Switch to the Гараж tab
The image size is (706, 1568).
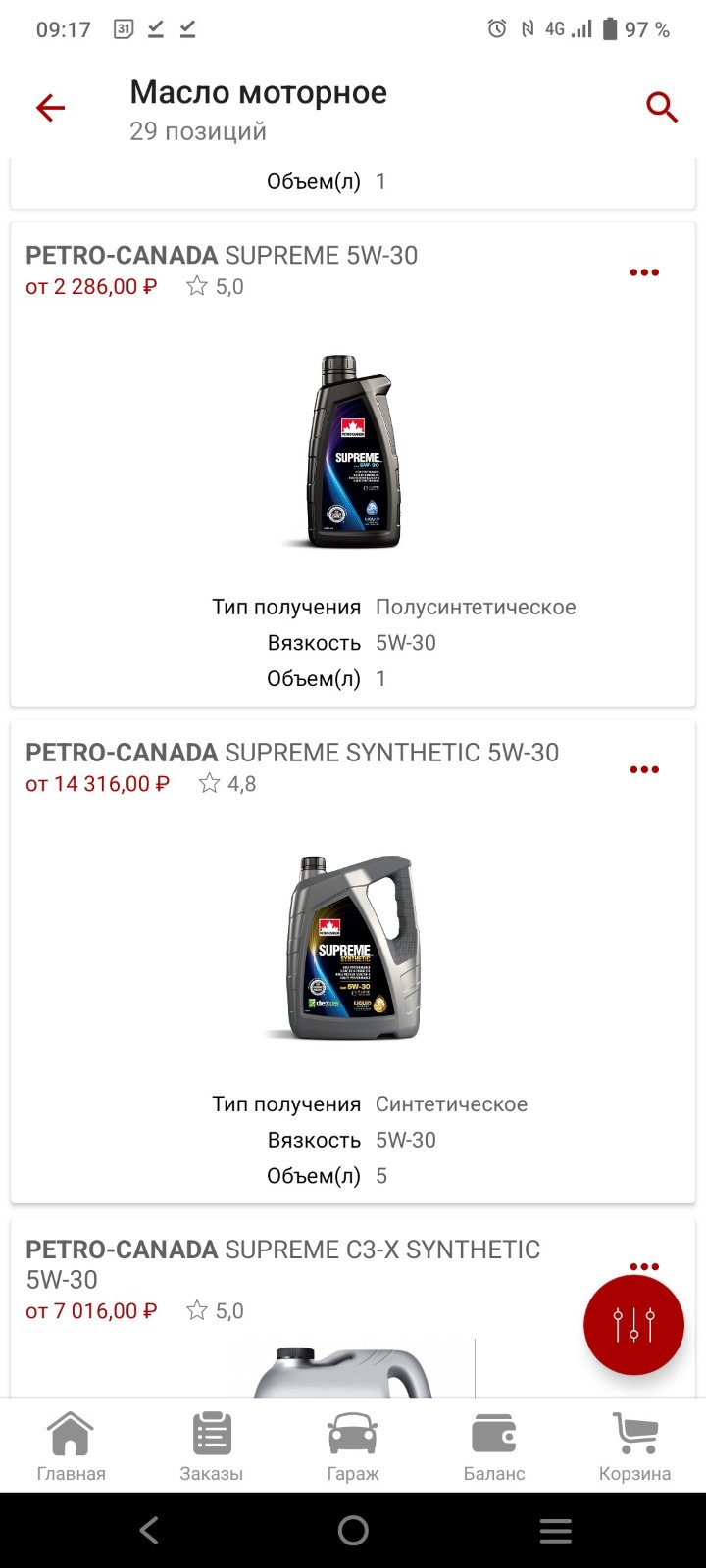pos(353,1445)
